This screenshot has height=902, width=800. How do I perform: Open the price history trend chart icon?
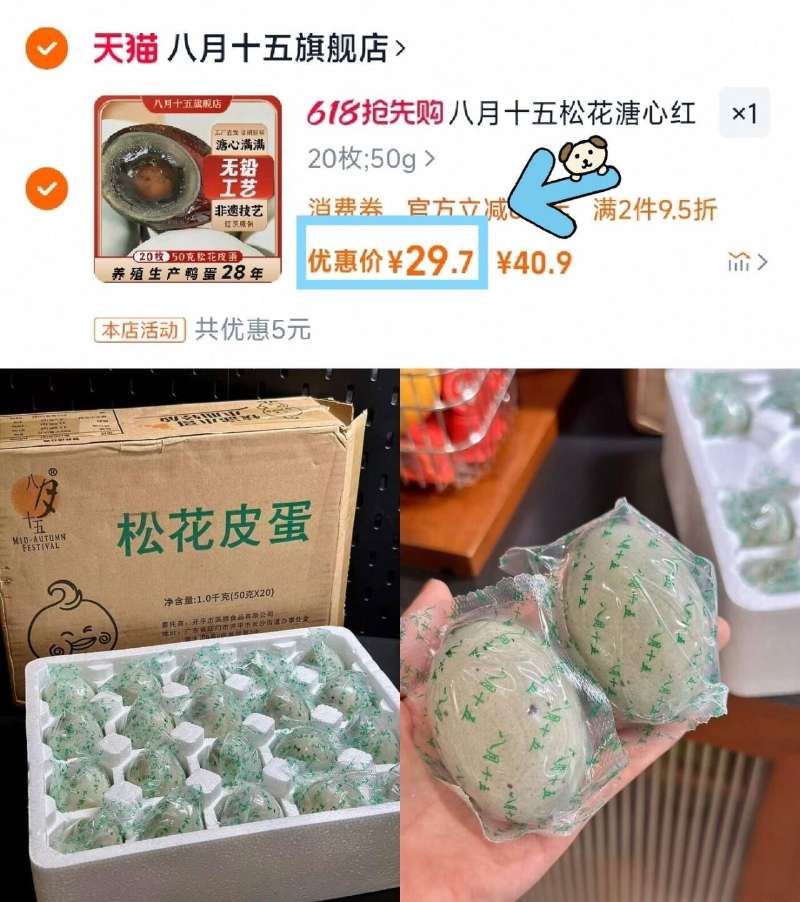[x=738, y=260]
